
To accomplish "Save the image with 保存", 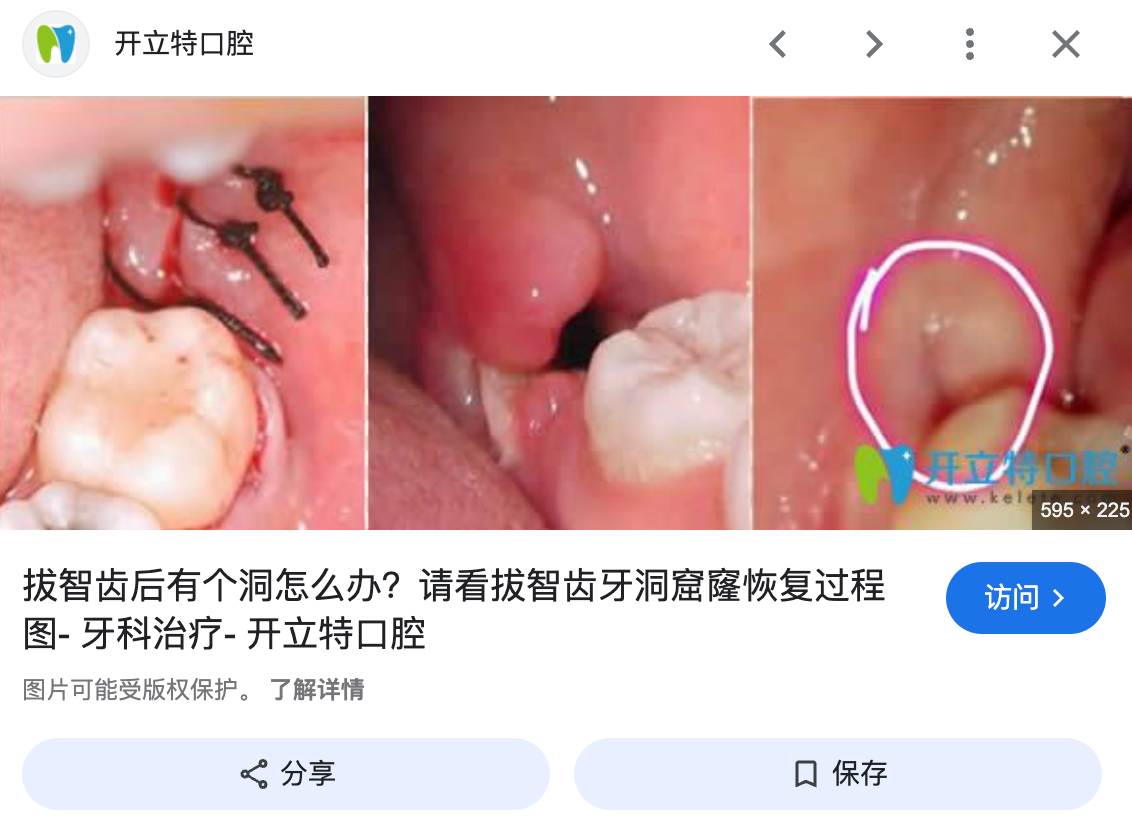I will [838, 773].
